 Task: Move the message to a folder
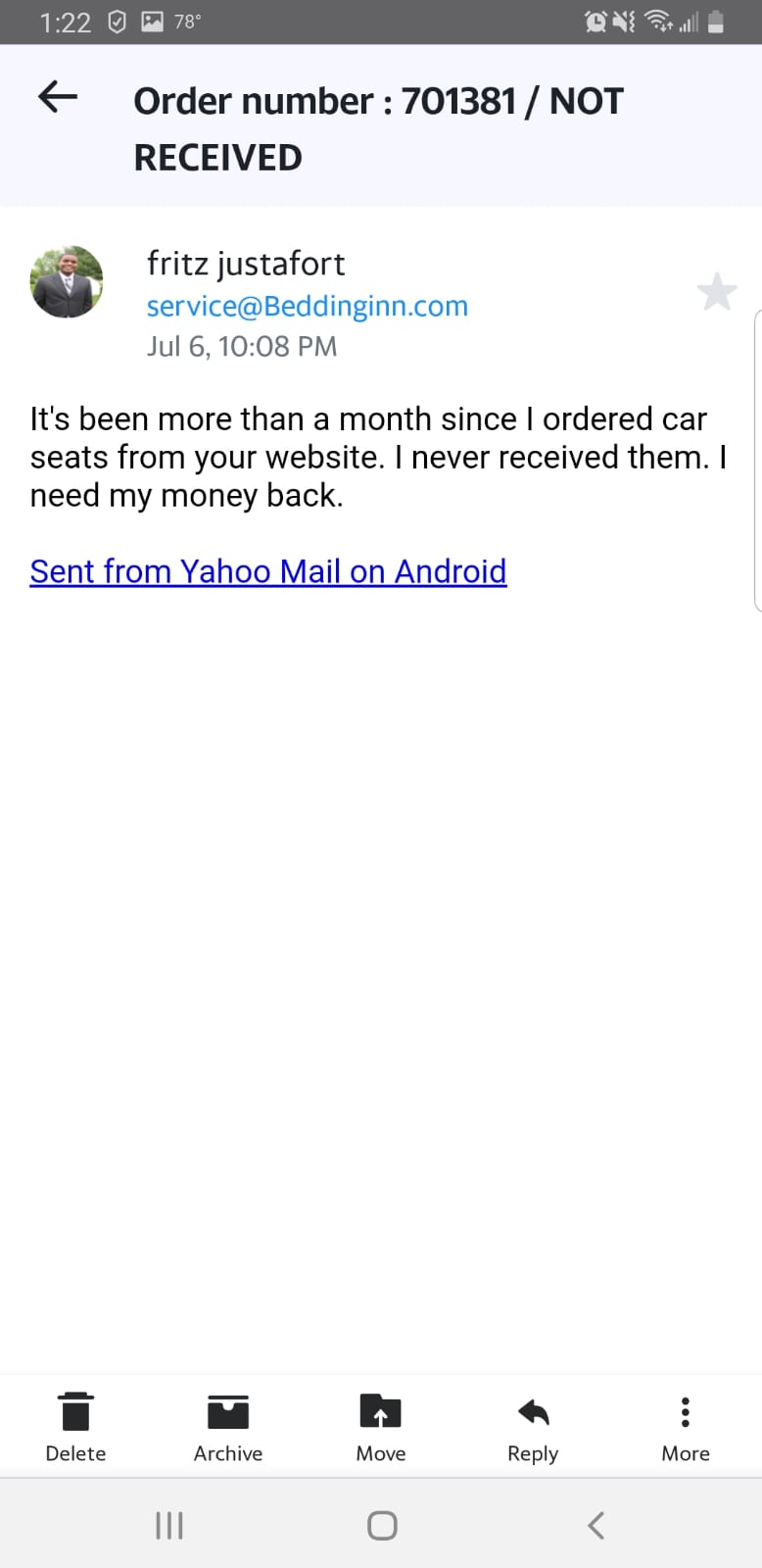[380, 1427]
